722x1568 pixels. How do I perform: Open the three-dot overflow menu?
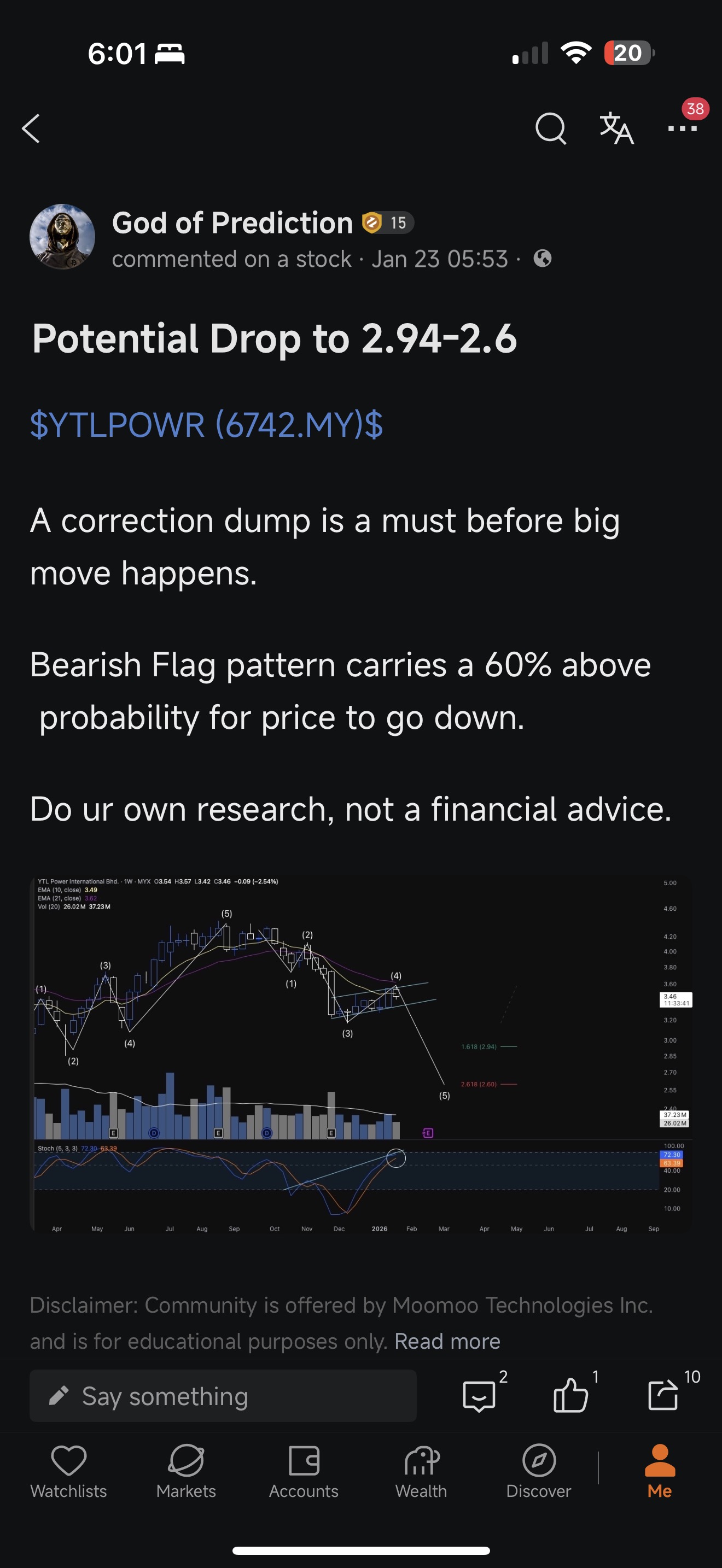coord(683,128)
